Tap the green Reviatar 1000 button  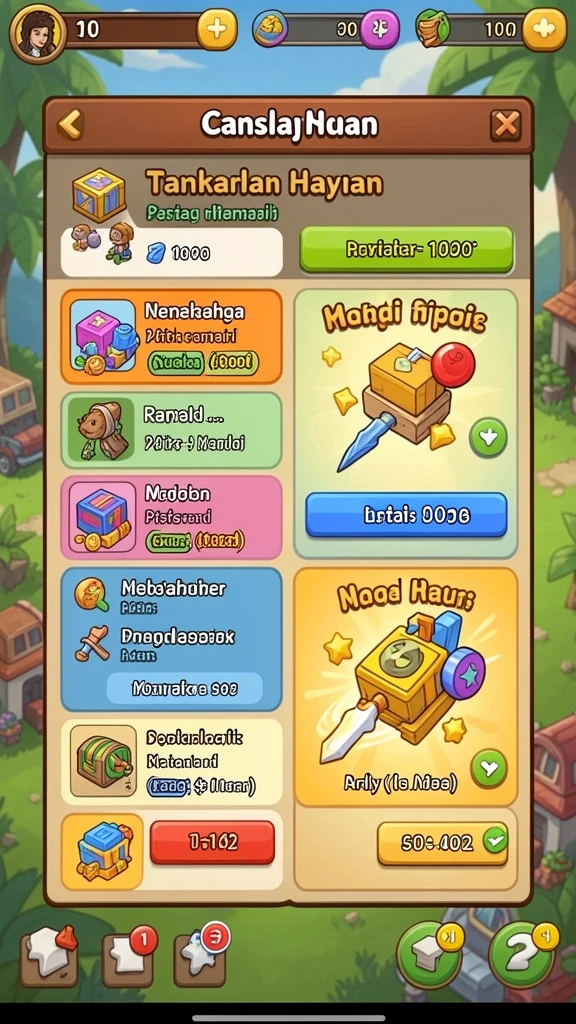[x=406, y=249]
